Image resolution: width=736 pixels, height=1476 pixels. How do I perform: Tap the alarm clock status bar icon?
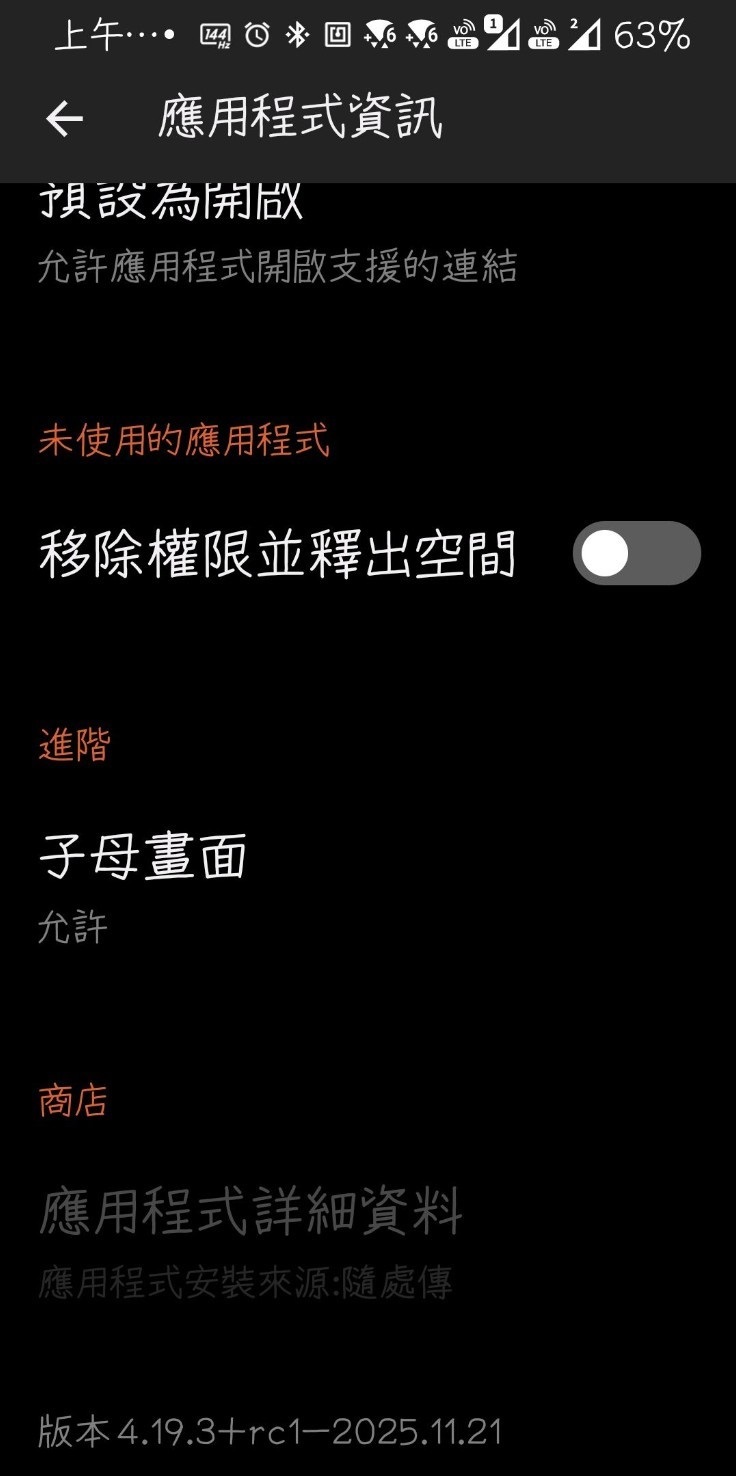[x=256, y=35]
